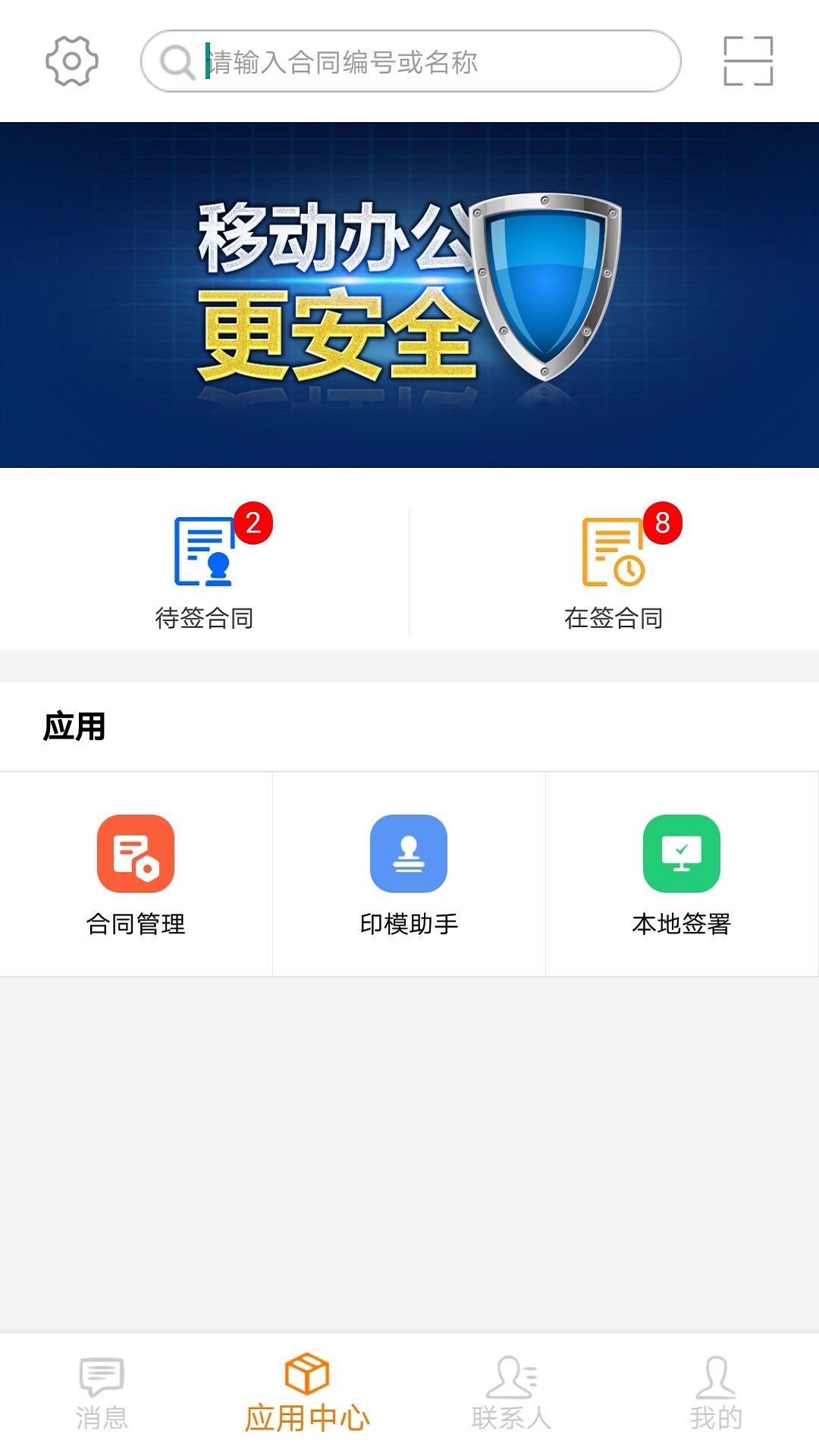
Task: Tap the contract number or name search field
Action: tap(410, 61)
